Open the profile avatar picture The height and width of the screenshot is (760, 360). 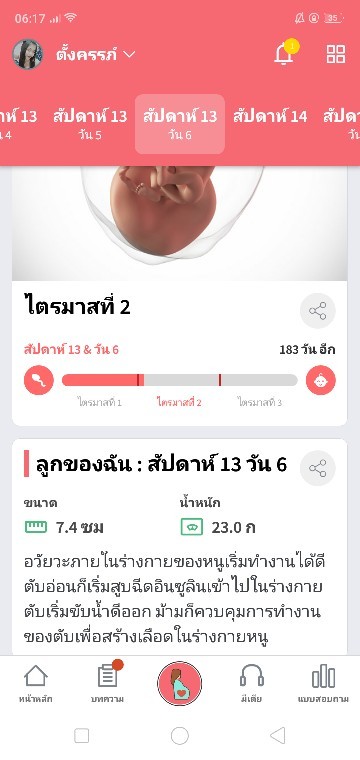[28, 54]
